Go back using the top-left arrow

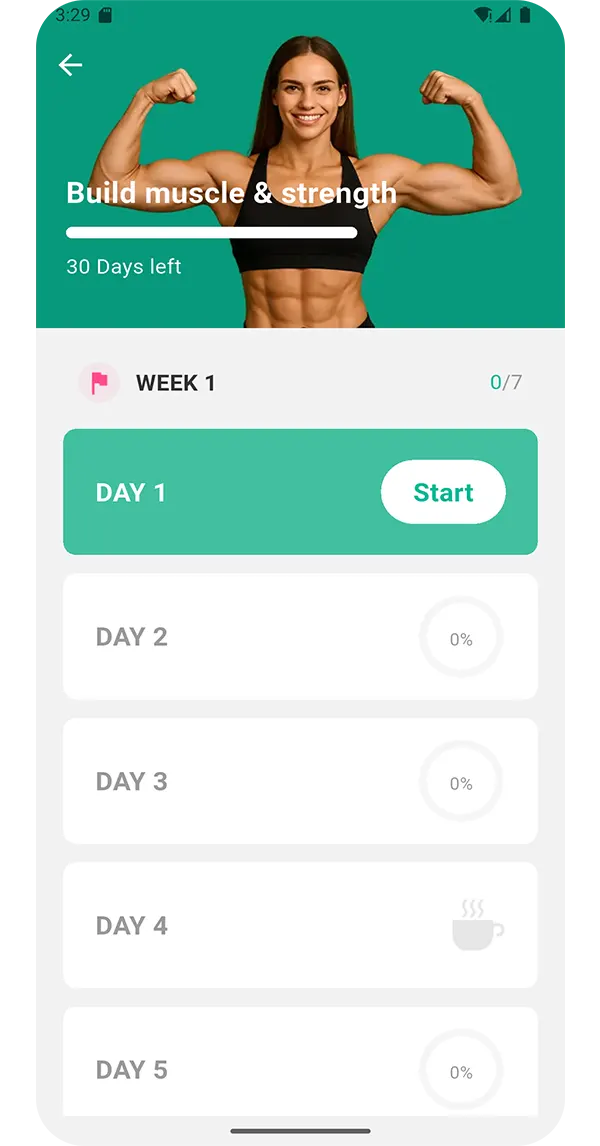[x=70, y=66]
